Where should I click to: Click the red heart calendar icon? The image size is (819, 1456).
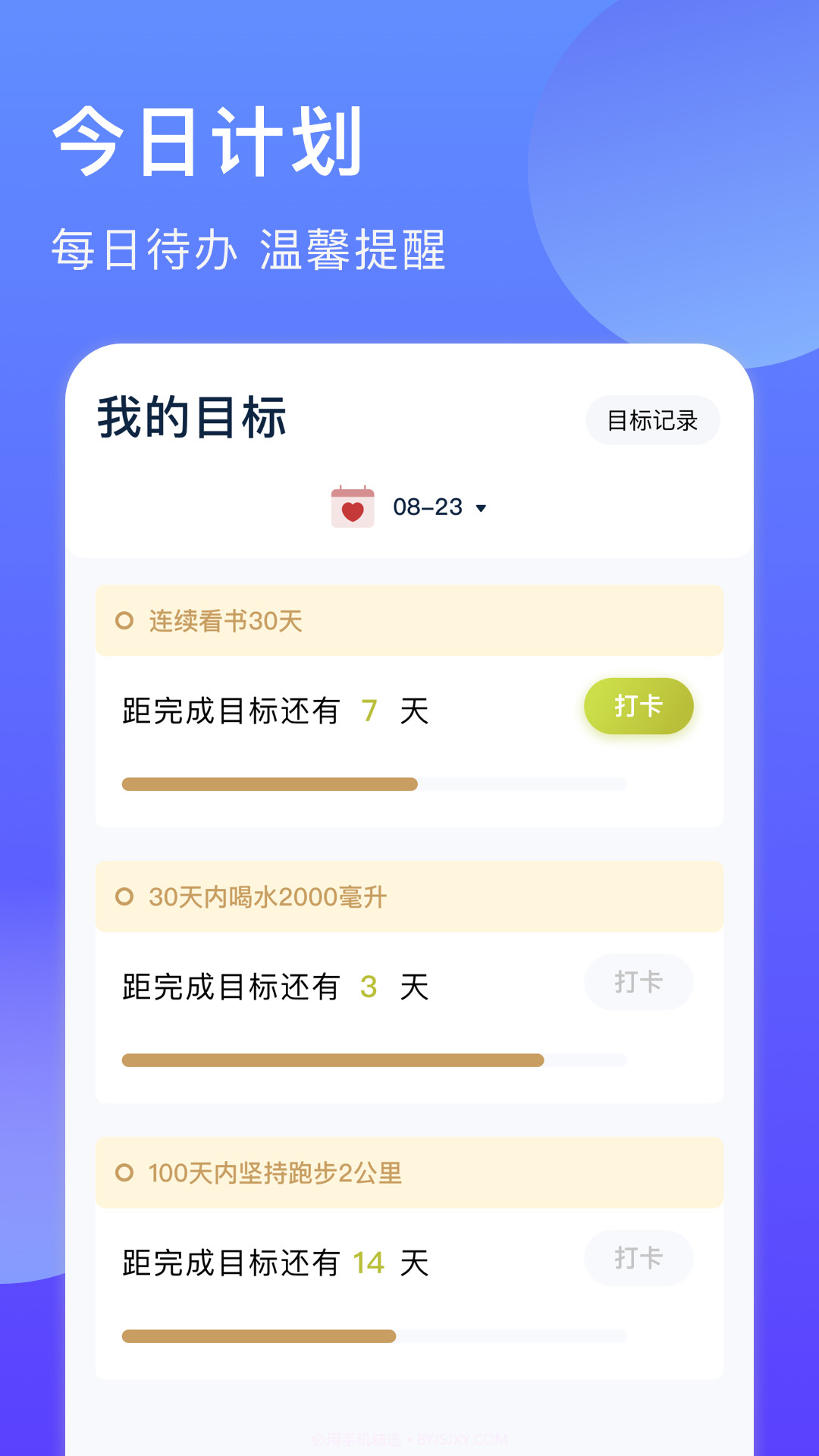[x=352, y=508]
